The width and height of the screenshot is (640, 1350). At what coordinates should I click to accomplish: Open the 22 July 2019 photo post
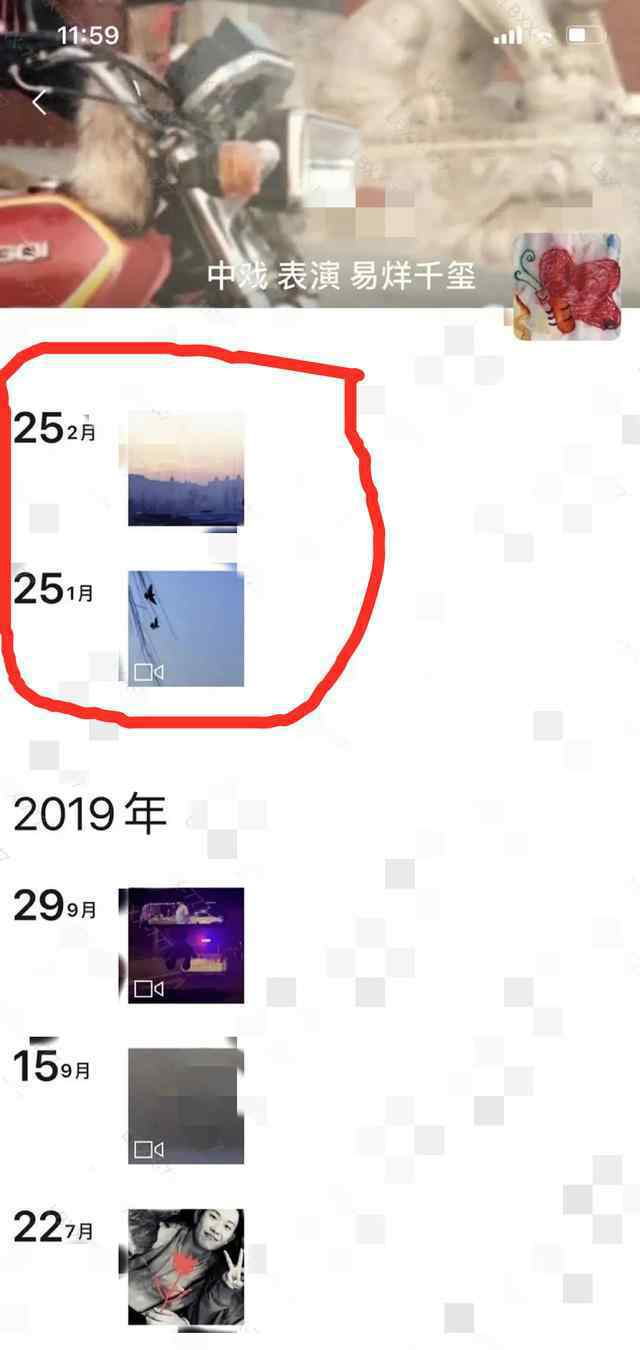tap(186, 1267)
